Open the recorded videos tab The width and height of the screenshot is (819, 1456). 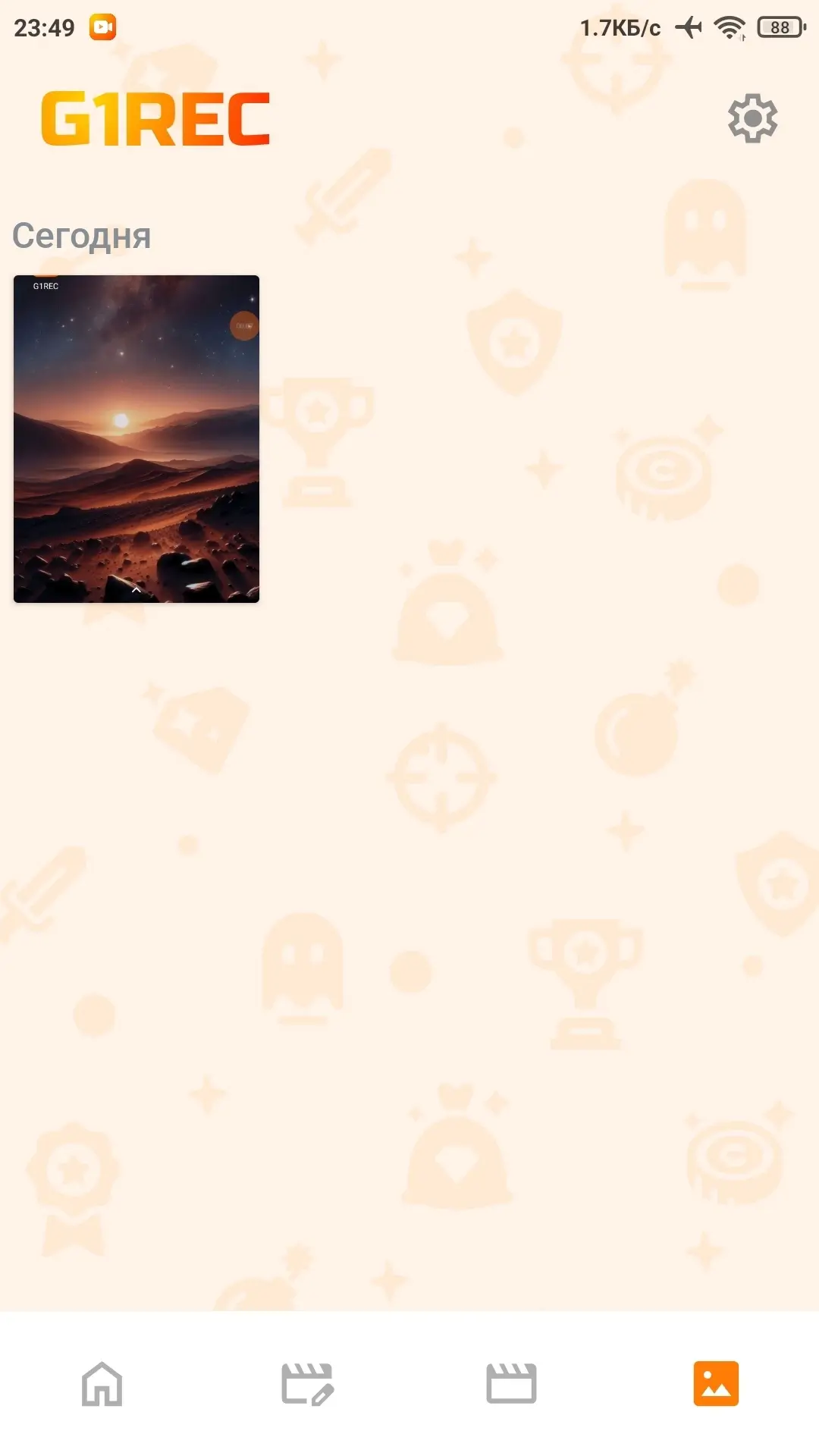coord(511,1384)
